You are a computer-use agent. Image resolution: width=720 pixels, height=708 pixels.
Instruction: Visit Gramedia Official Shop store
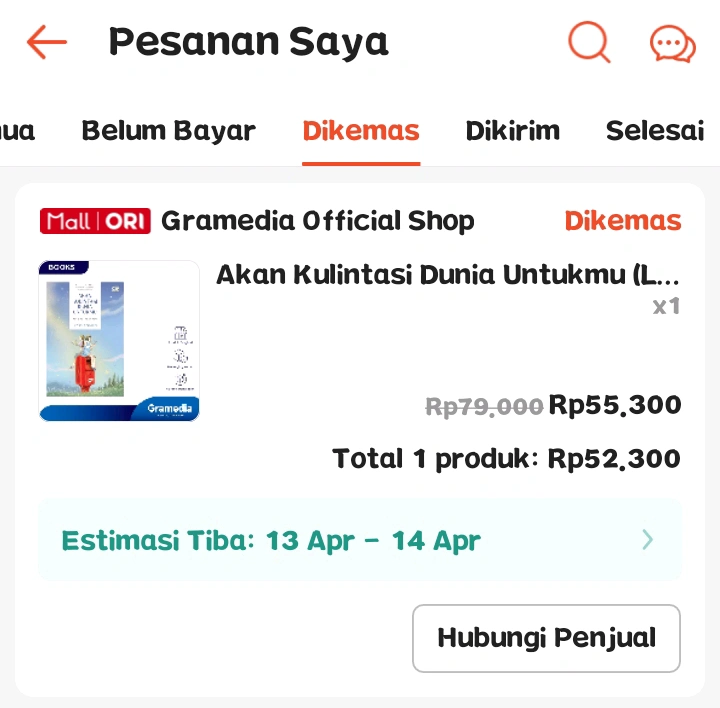pos(317,221)
